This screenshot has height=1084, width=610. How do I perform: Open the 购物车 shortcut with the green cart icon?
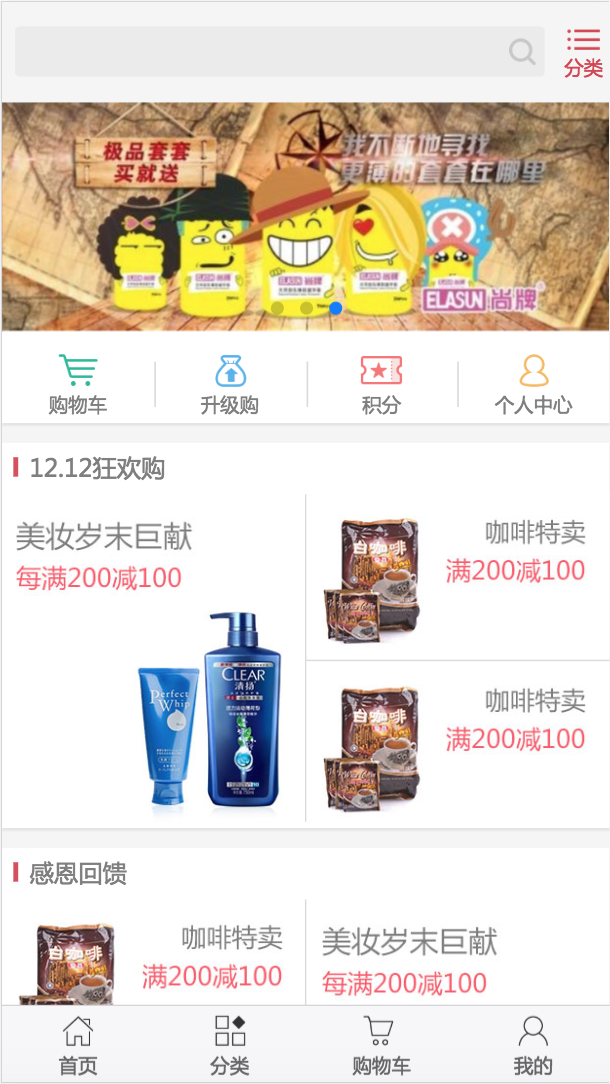pos(78,384)
